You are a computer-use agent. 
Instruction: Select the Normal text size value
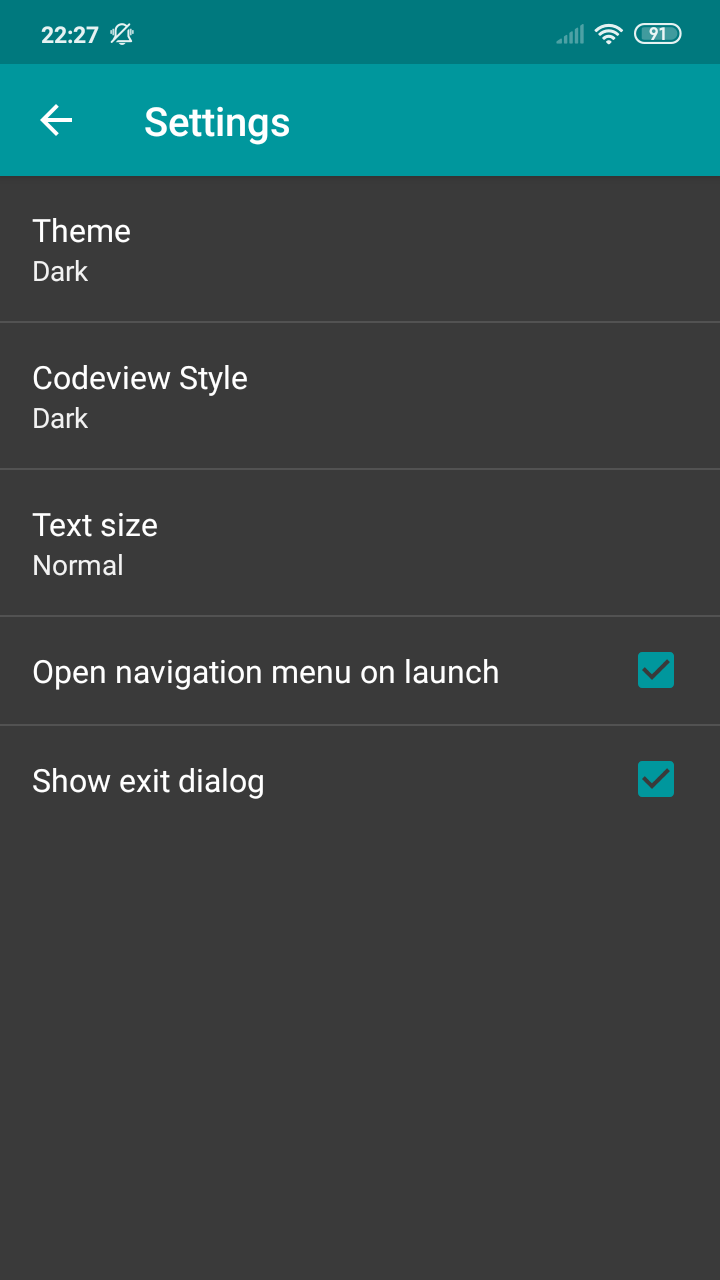[x=78, y=565]
